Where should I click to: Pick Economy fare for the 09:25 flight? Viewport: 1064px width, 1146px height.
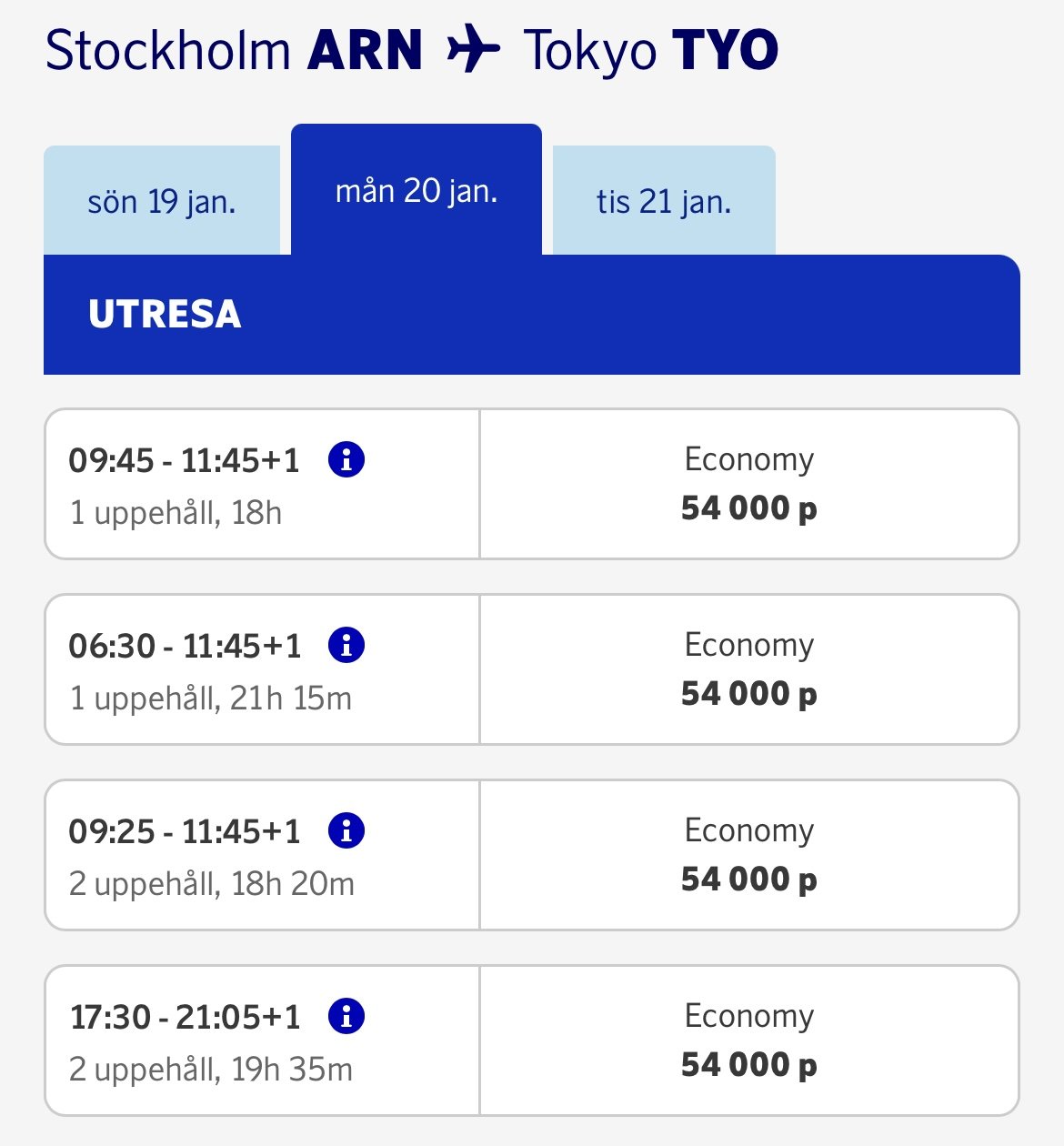[x=748, y=855]
